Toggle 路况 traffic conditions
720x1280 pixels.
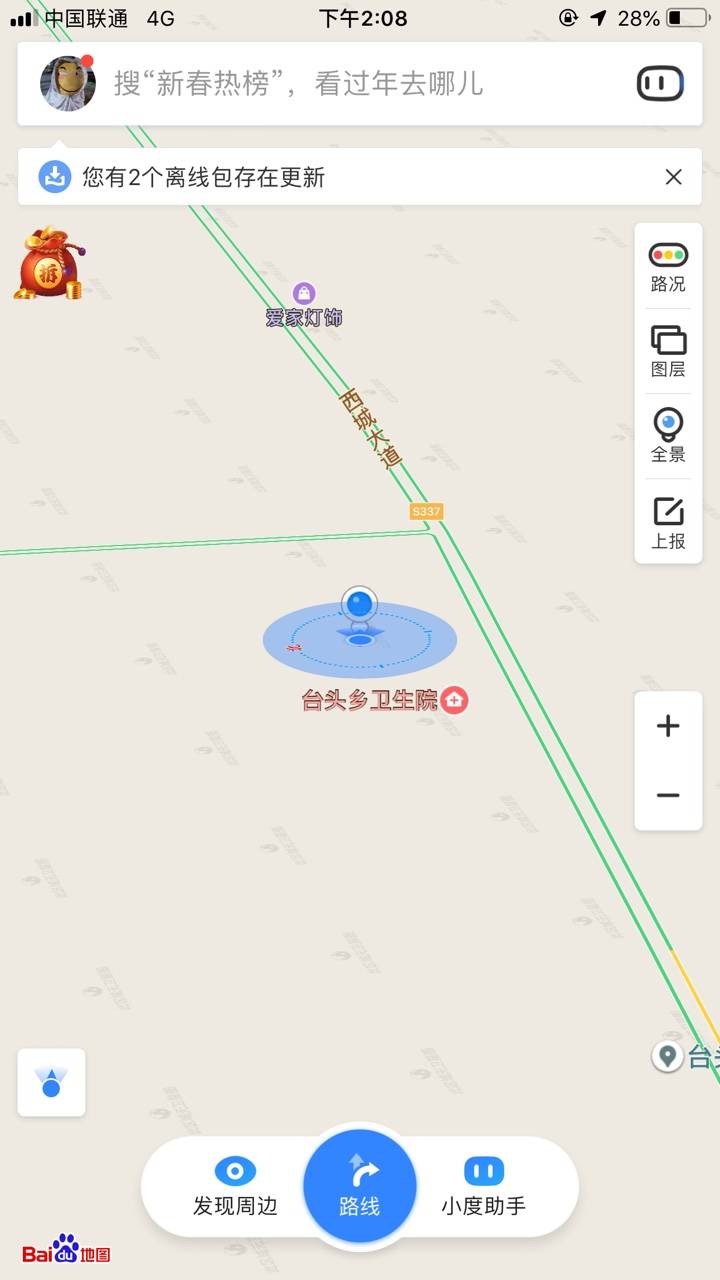(668, 267)
